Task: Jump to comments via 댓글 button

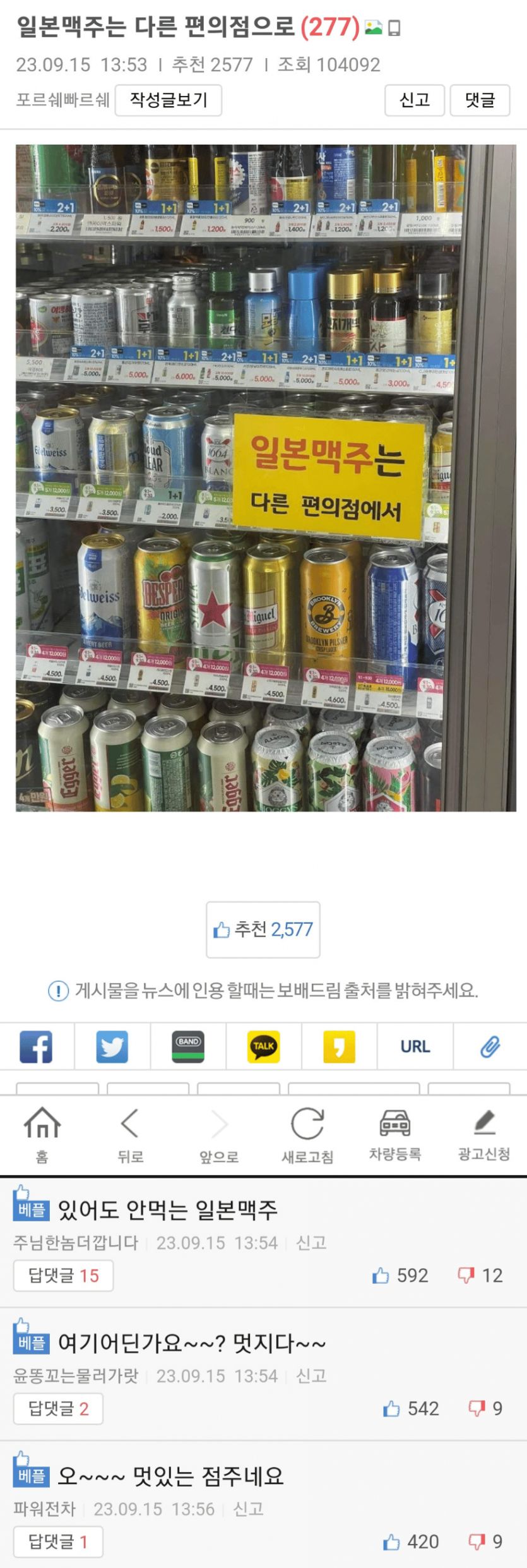Action: click(x=481, y=100)
